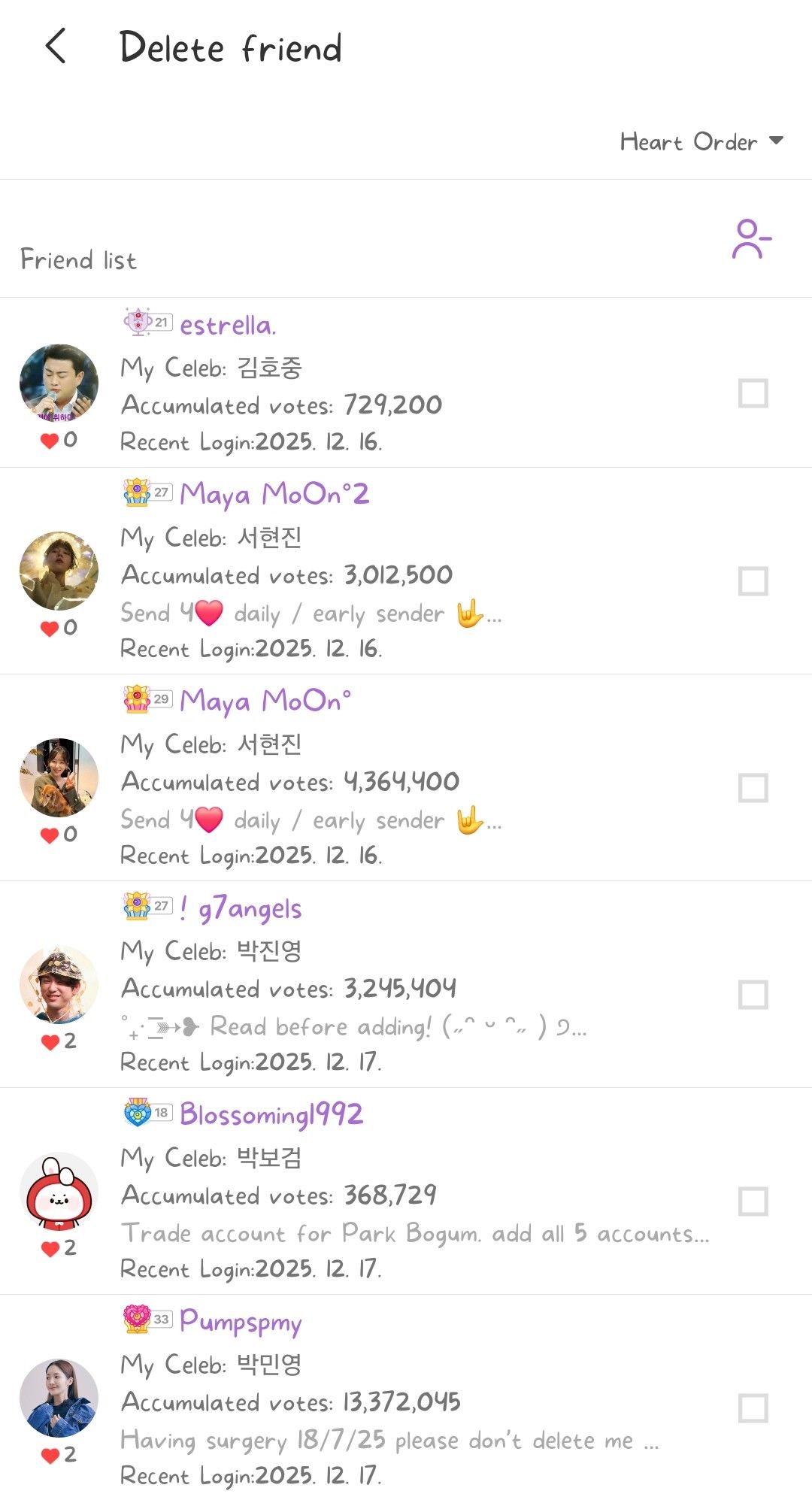Check the box beside Pumpspmy

(x=753, y=1408)
